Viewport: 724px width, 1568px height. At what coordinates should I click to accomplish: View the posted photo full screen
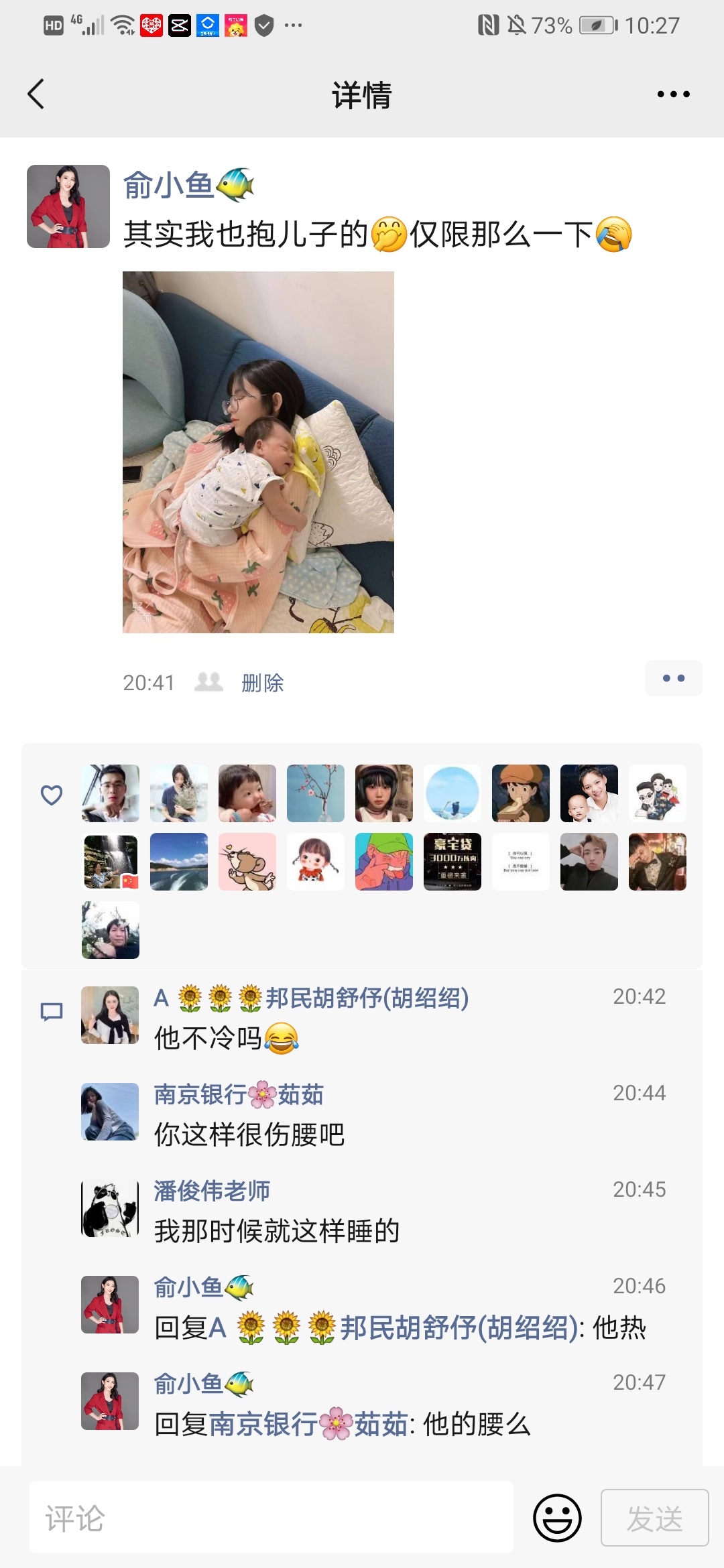click(258, 452)
